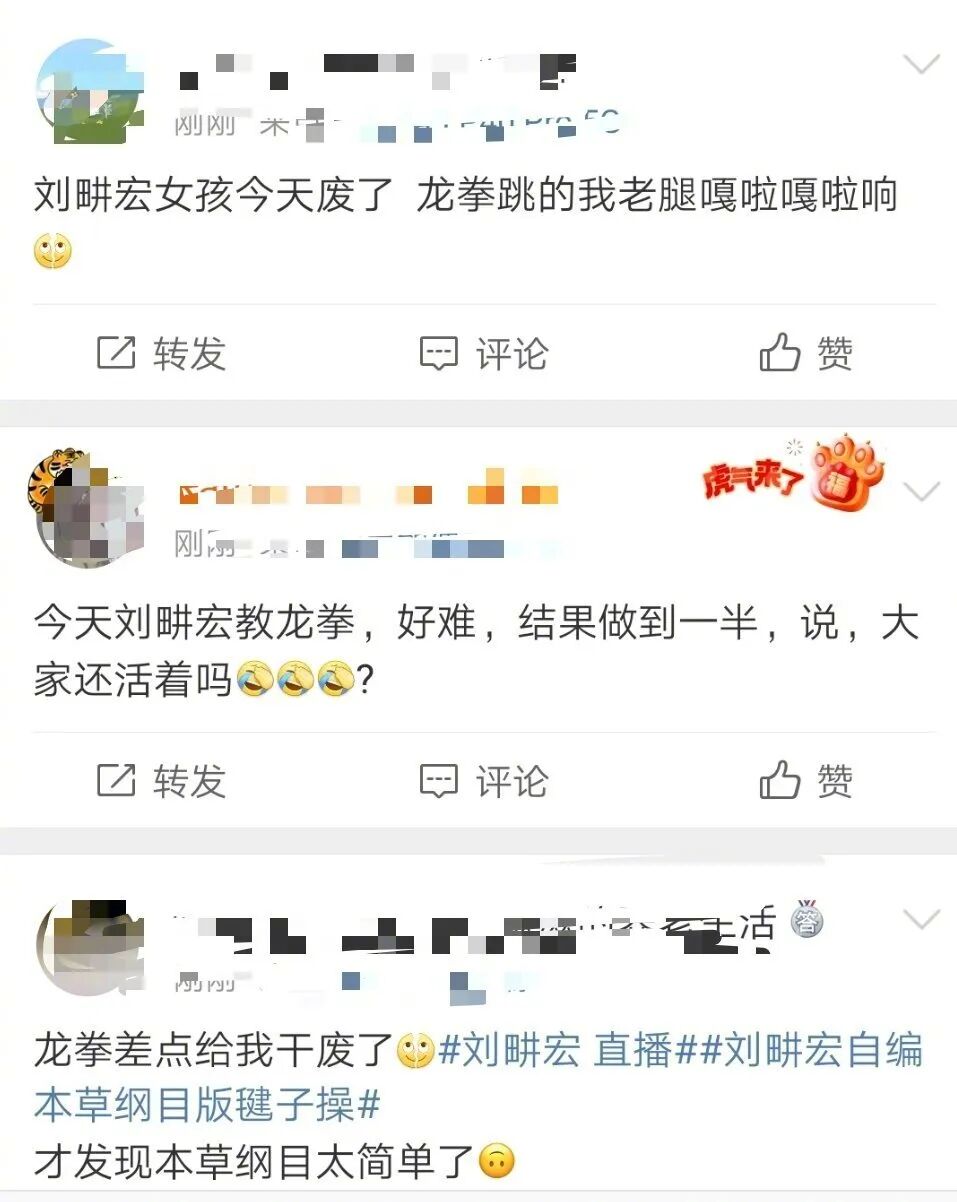Open chevron menu on 今天刘畊宏教龙拳 post
The image size is (957, 1202).
coord(920,492)
